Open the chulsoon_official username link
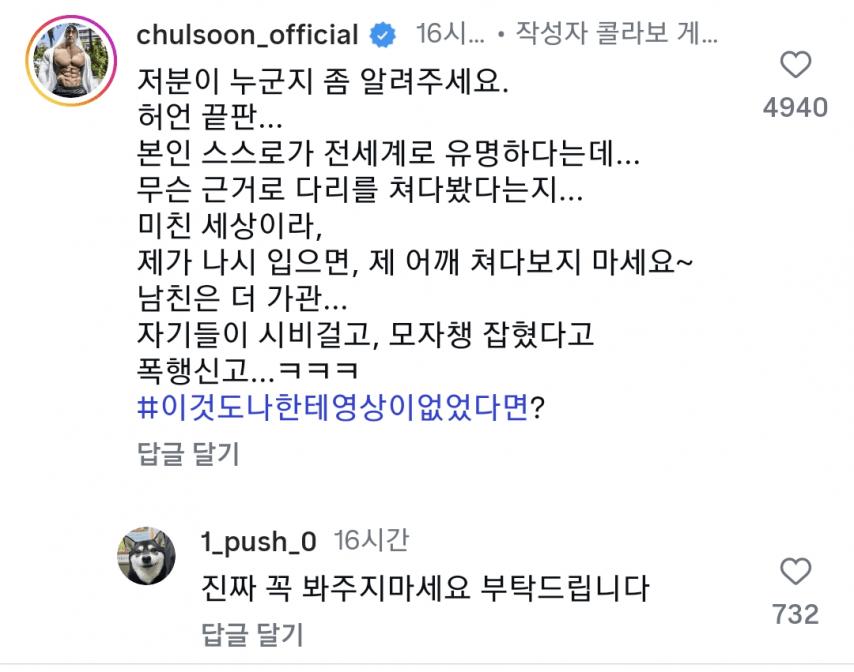 (x=245, y=35)
